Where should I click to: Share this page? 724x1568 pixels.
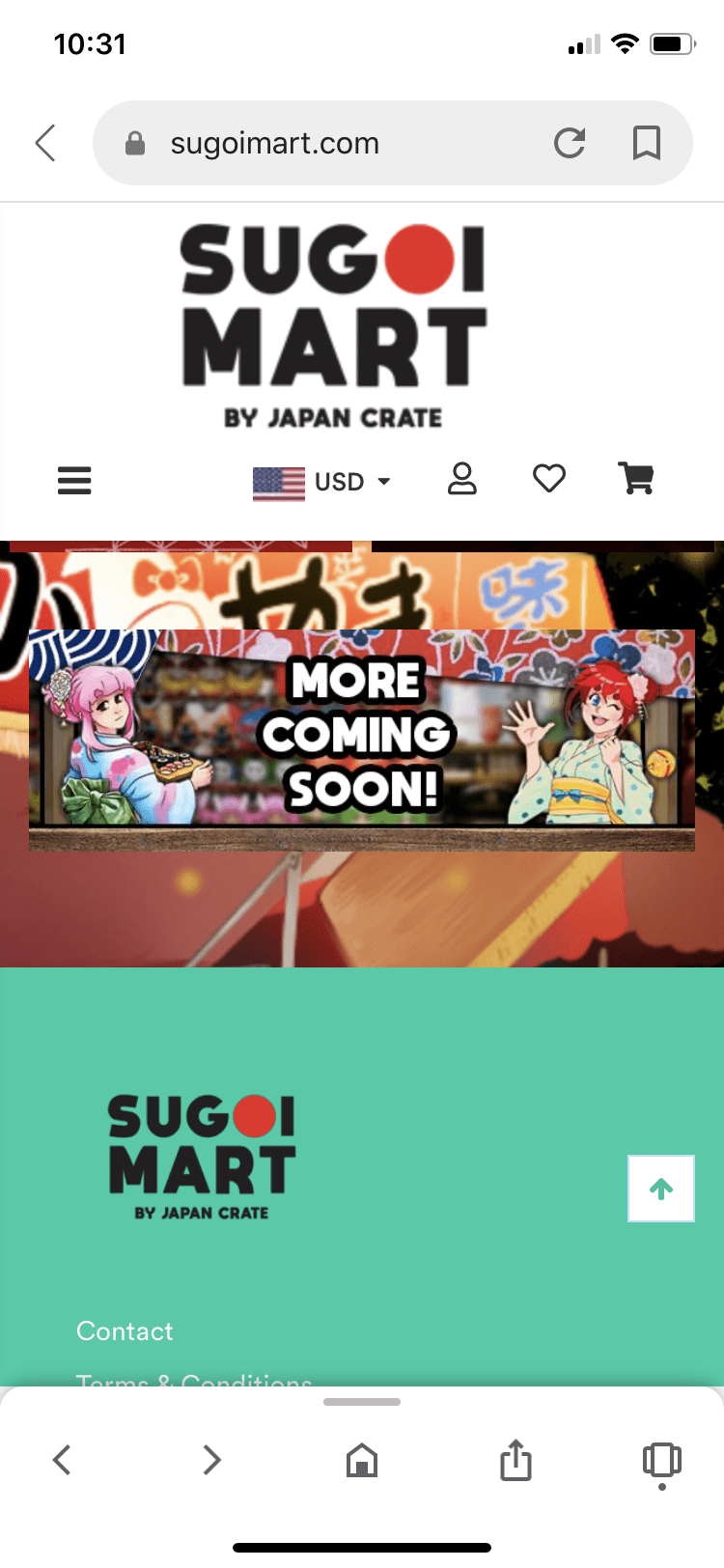515,1459
